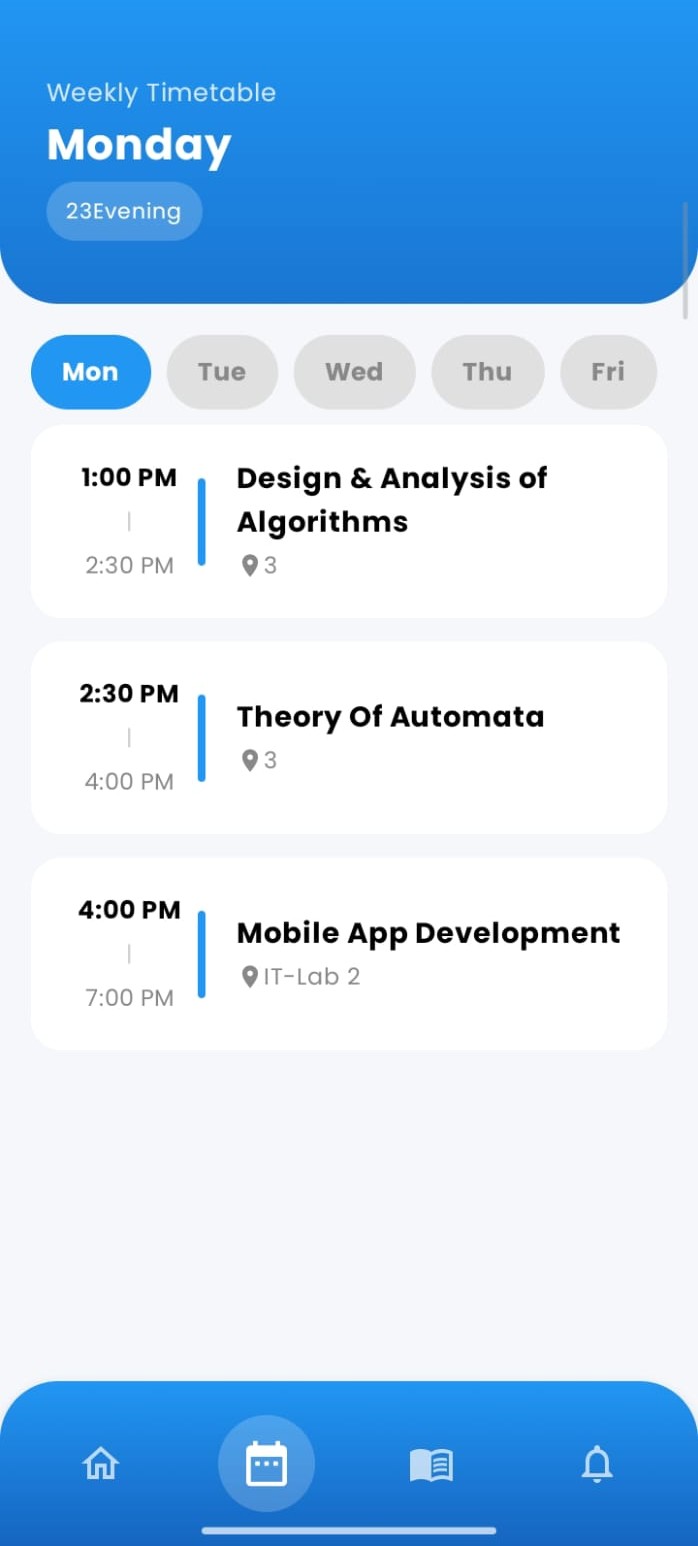Open Mobile App Development class card

349,953
